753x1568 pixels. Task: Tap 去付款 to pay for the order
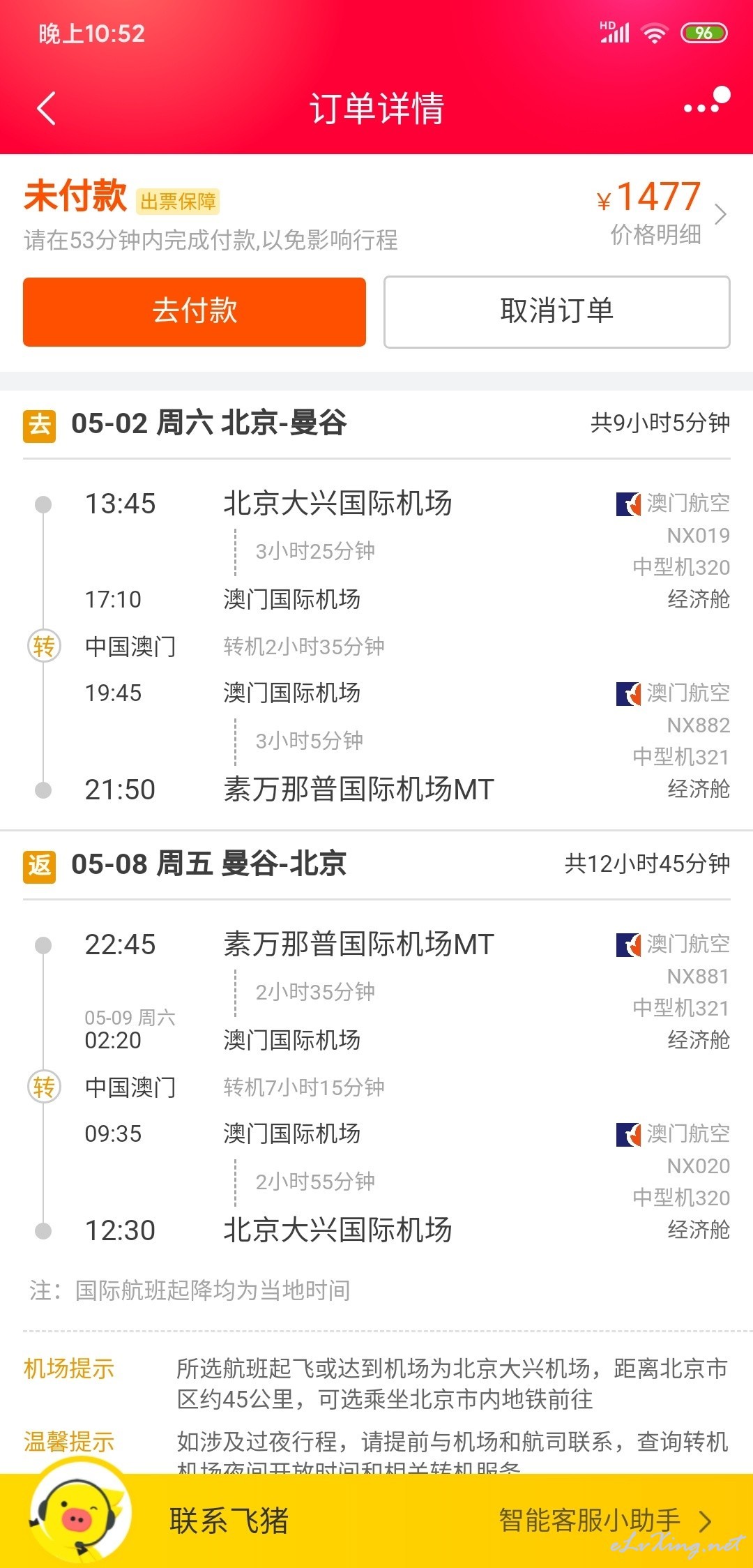pos(195,312)
